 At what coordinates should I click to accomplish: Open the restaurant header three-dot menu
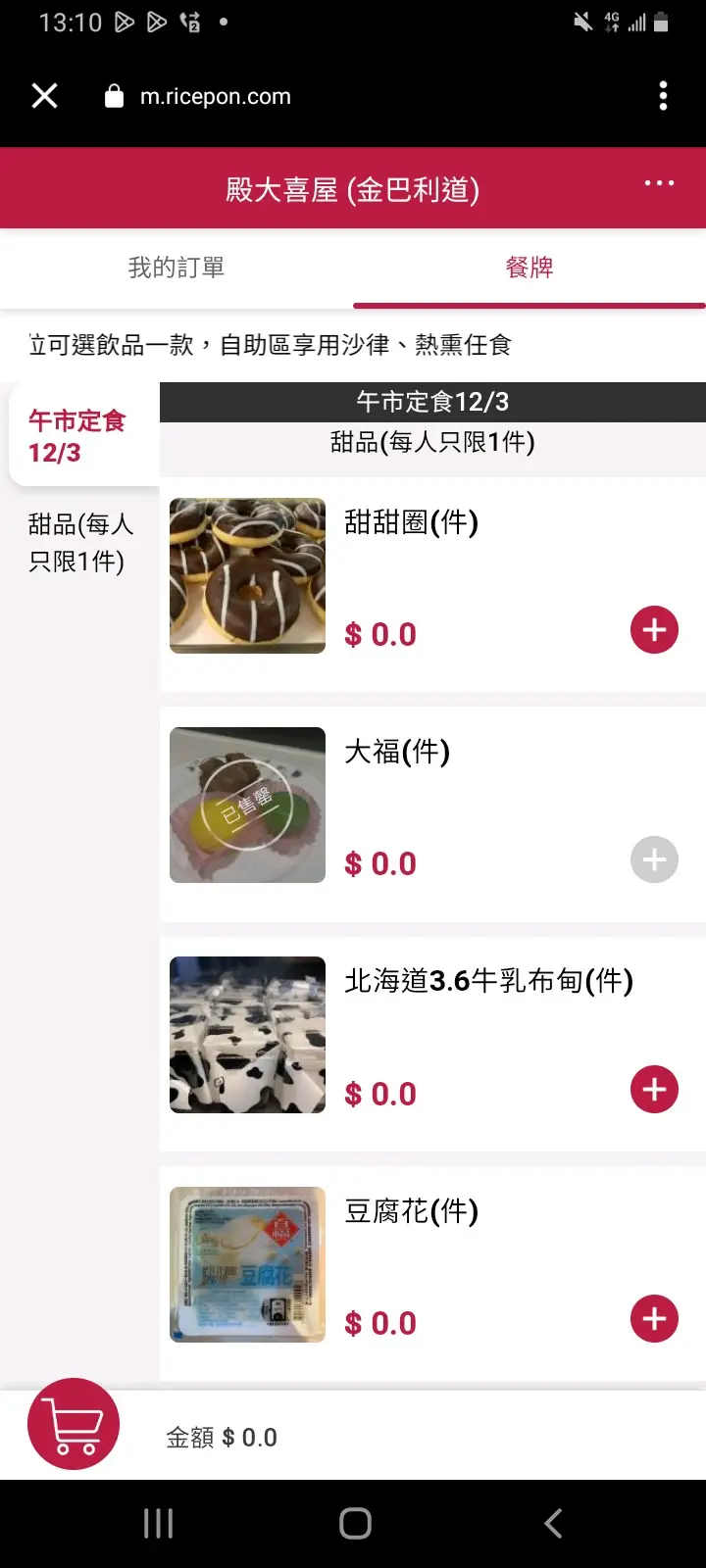659,183
